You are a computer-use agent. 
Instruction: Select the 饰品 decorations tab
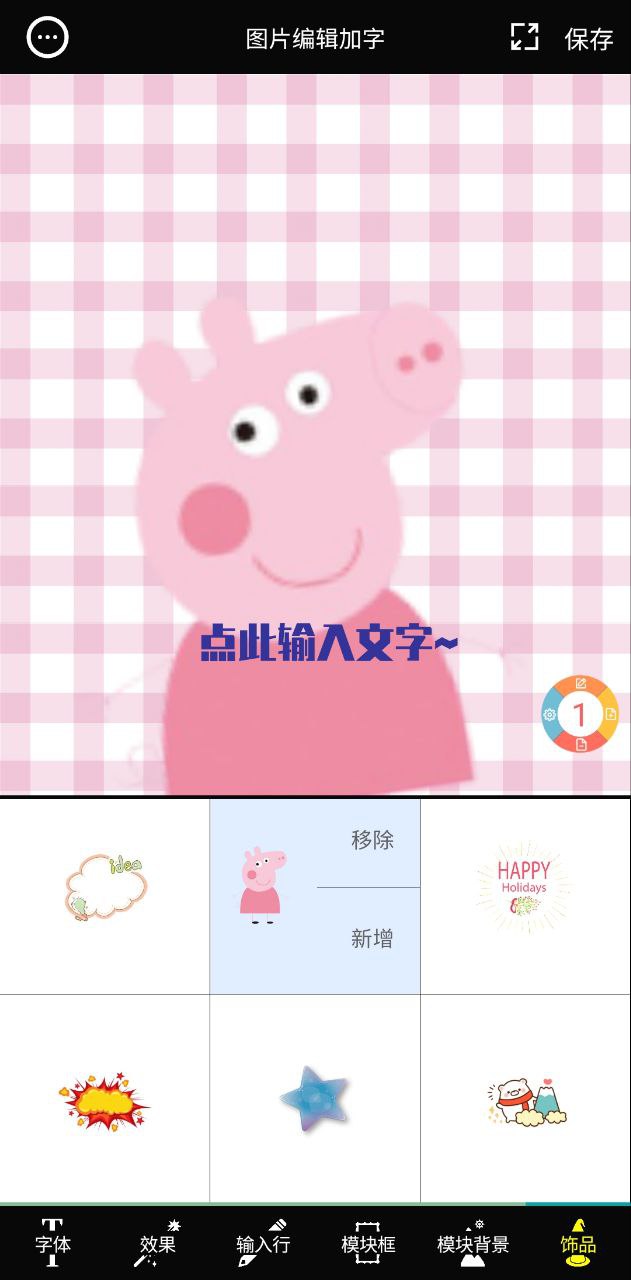tap(578, 1243)
